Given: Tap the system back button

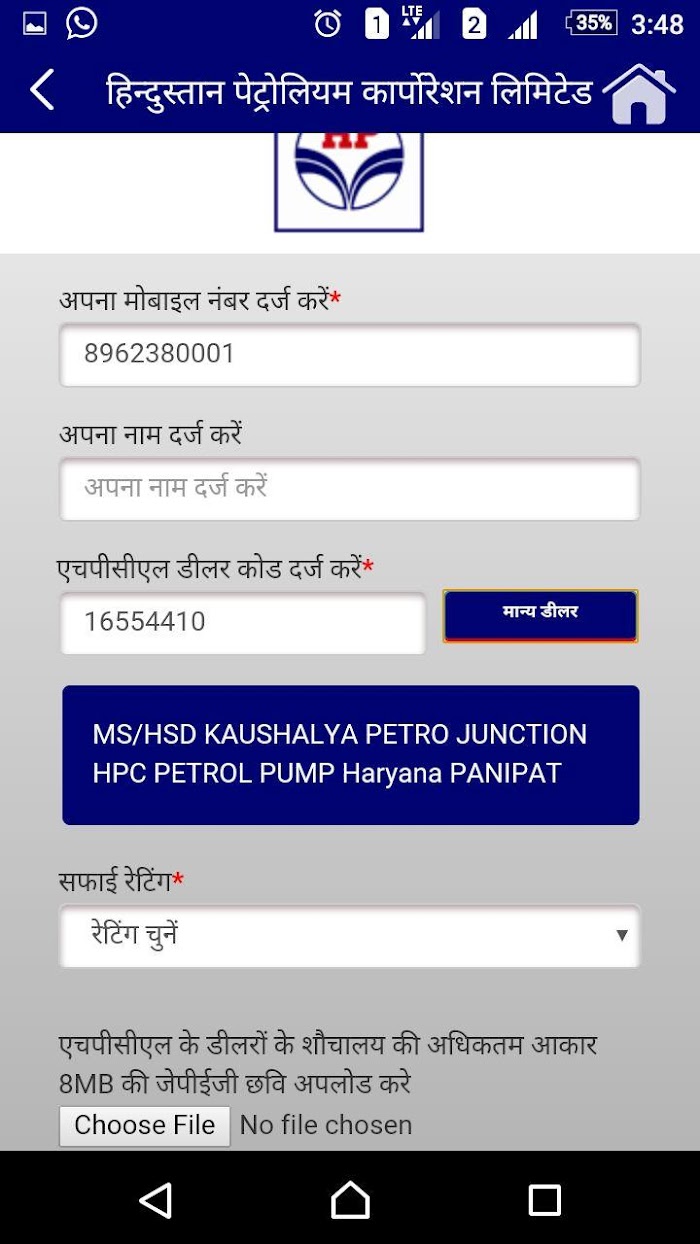Looking at the screenshot, I should point(156,1200).
